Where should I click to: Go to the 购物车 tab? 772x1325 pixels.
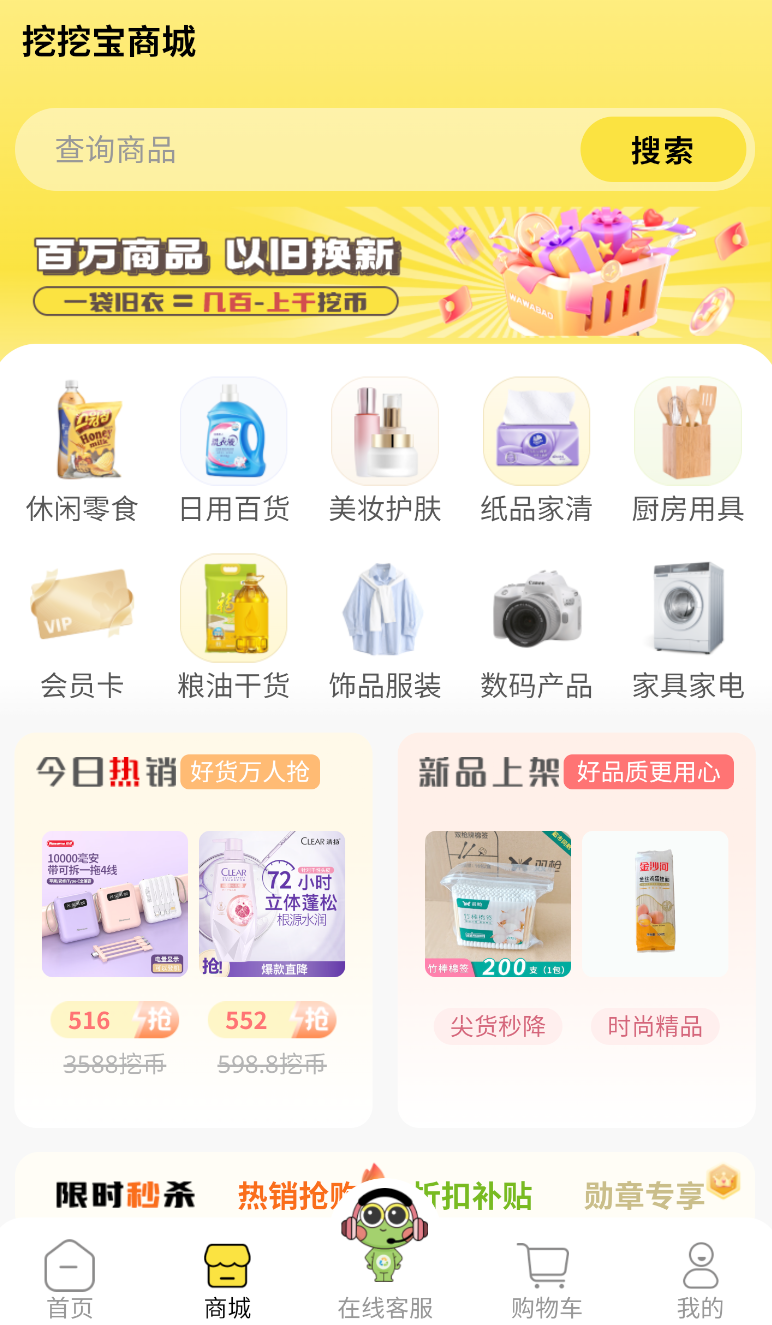pos(546,1280)
